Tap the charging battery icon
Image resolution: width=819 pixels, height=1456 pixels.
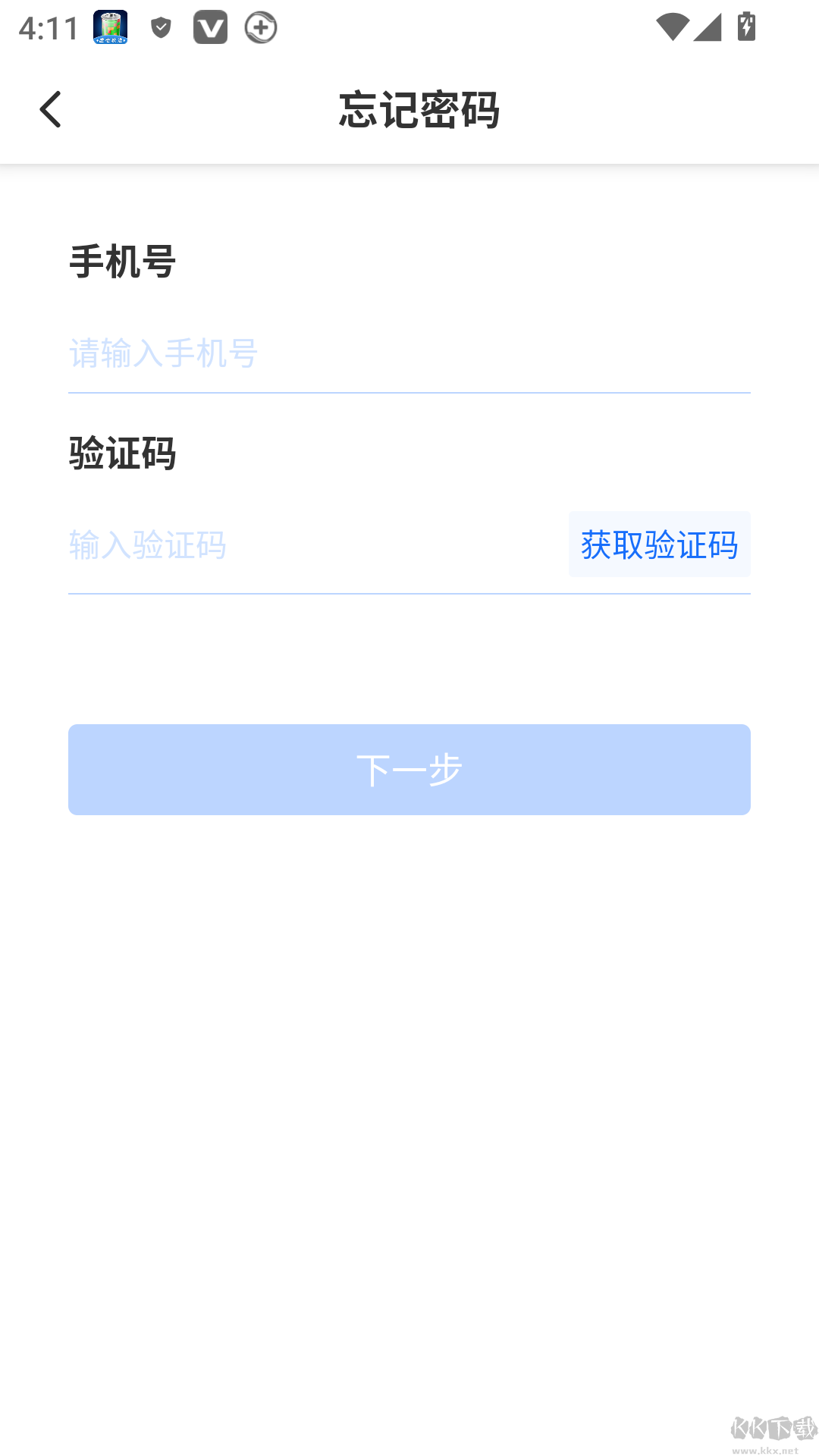coord(744,25)
